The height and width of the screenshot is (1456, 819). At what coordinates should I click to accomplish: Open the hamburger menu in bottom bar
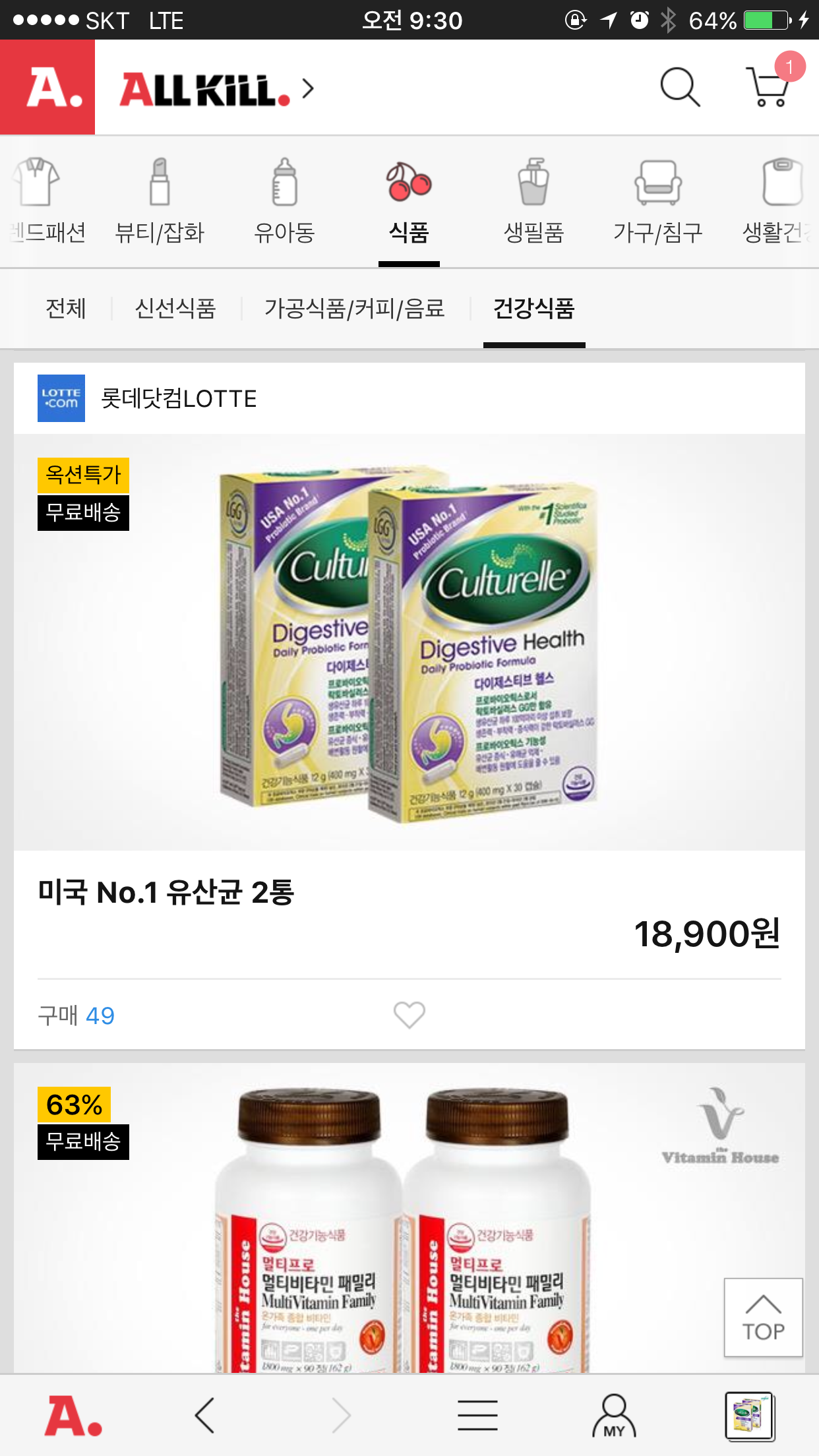[477, 1415]
